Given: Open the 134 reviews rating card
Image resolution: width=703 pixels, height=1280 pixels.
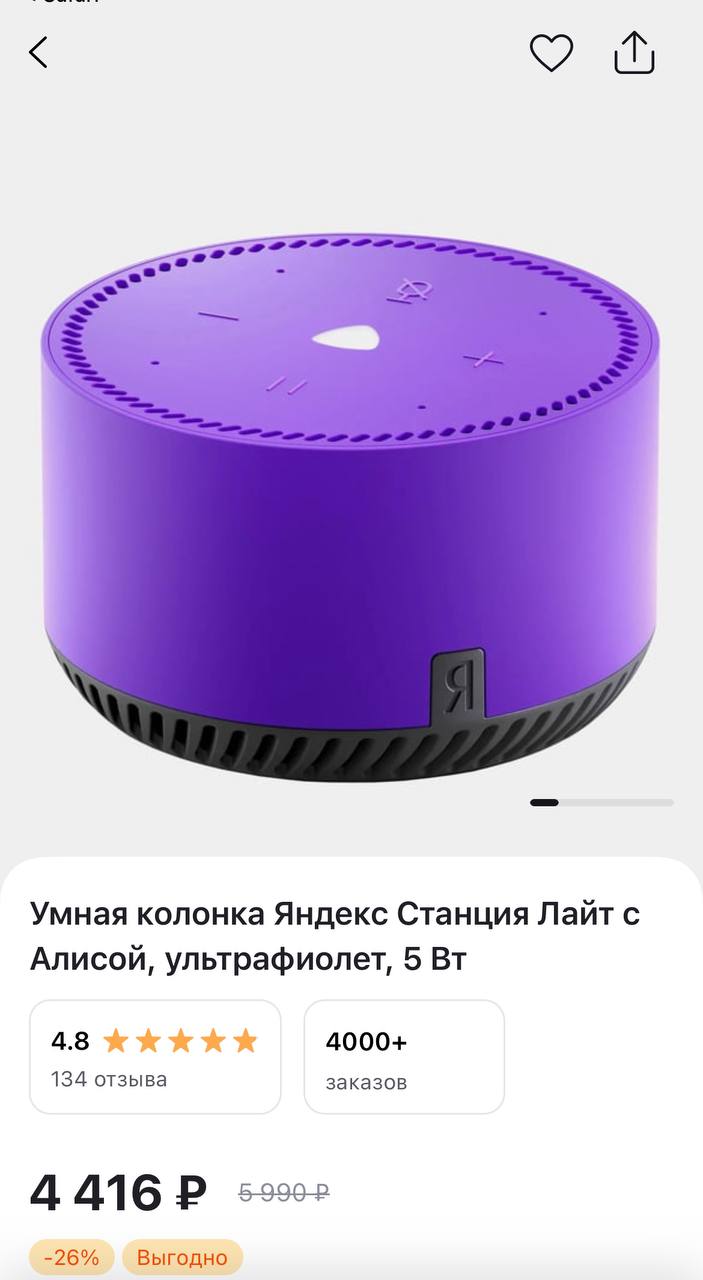Looking at the screenshot, I should [155, 1056].
